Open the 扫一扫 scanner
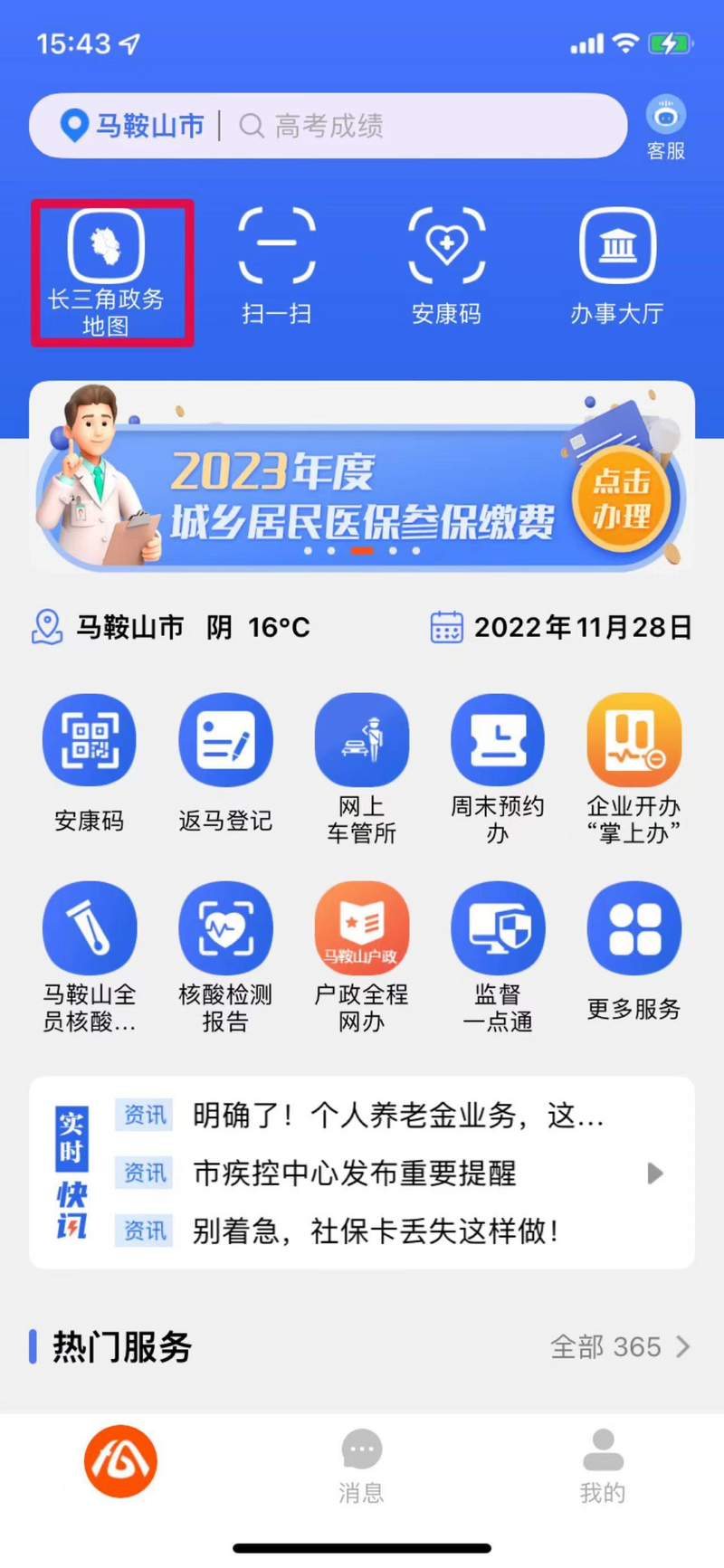Viewport: 724px width, 1568px height. pos(276,262)
